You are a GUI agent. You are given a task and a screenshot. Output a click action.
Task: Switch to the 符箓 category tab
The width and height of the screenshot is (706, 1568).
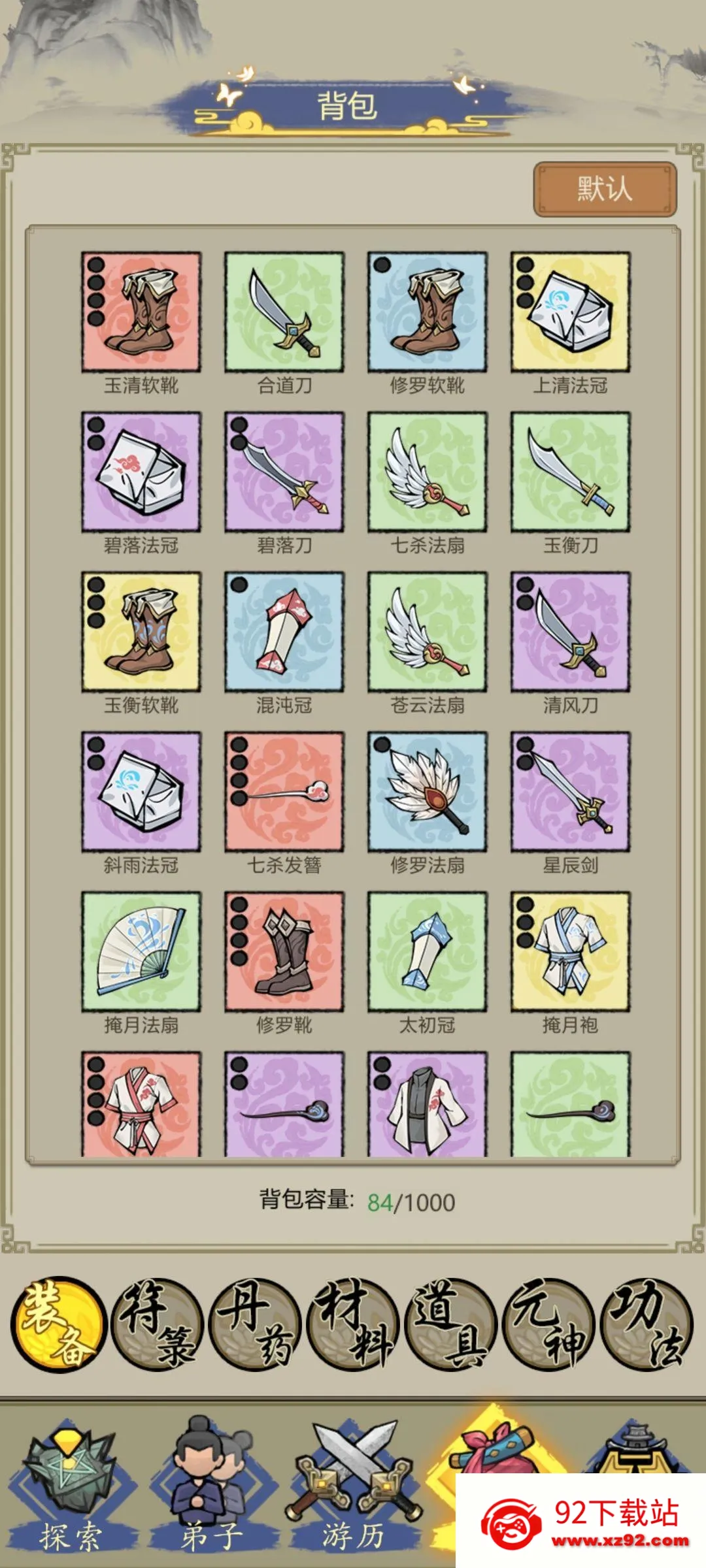click(x=157, y=1324)
